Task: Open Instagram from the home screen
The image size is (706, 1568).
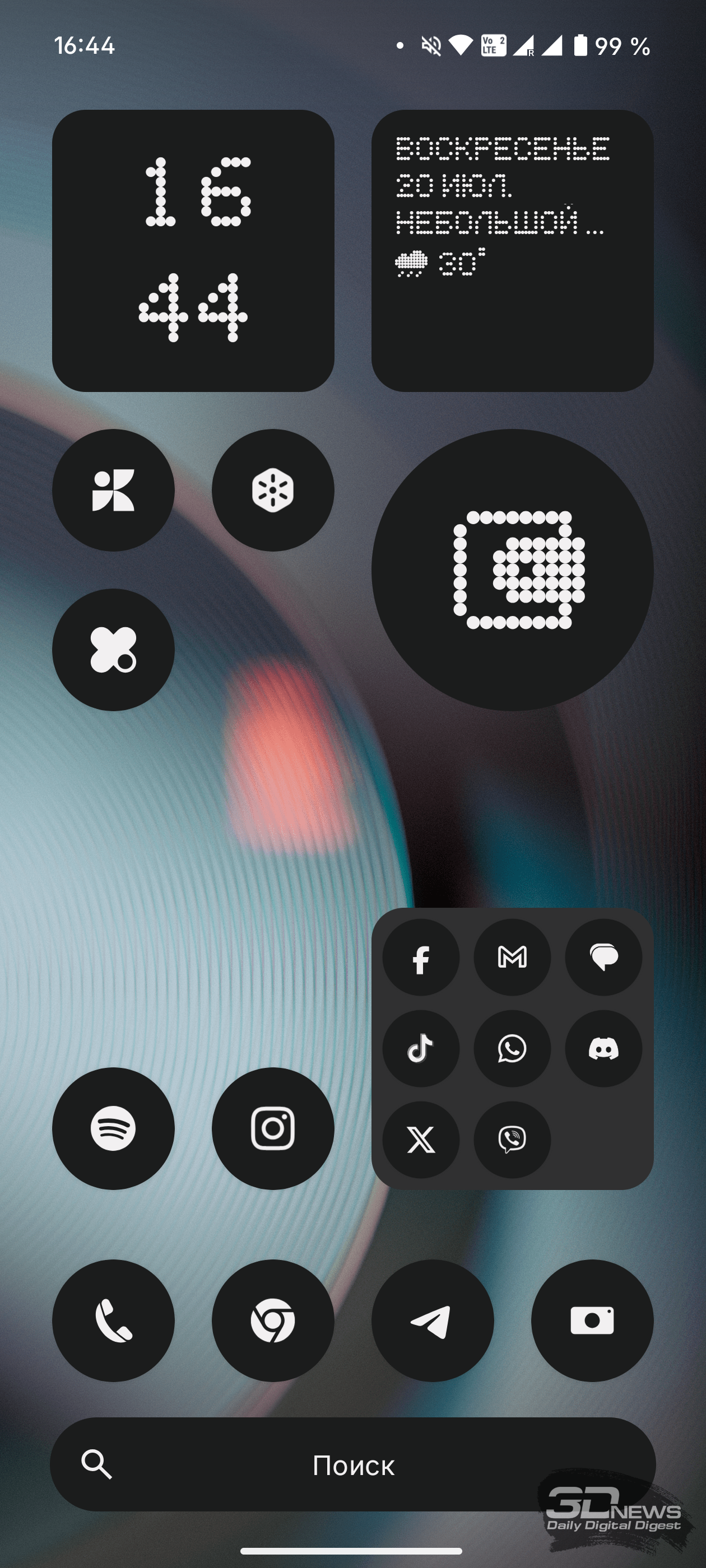Action: [x=273, y=1128]
